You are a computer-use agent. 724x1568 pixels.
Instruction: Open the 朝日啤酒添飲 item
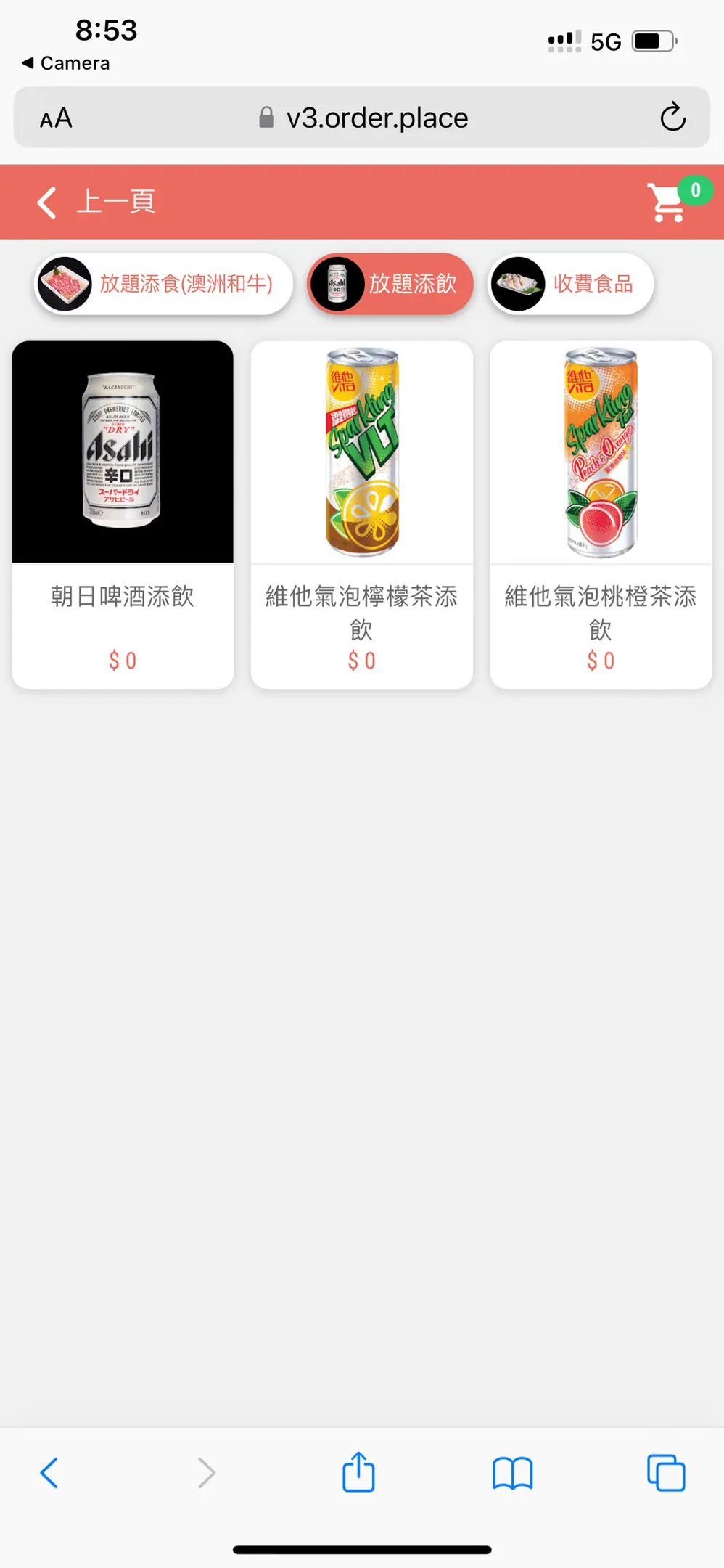(x=123, y=514)
